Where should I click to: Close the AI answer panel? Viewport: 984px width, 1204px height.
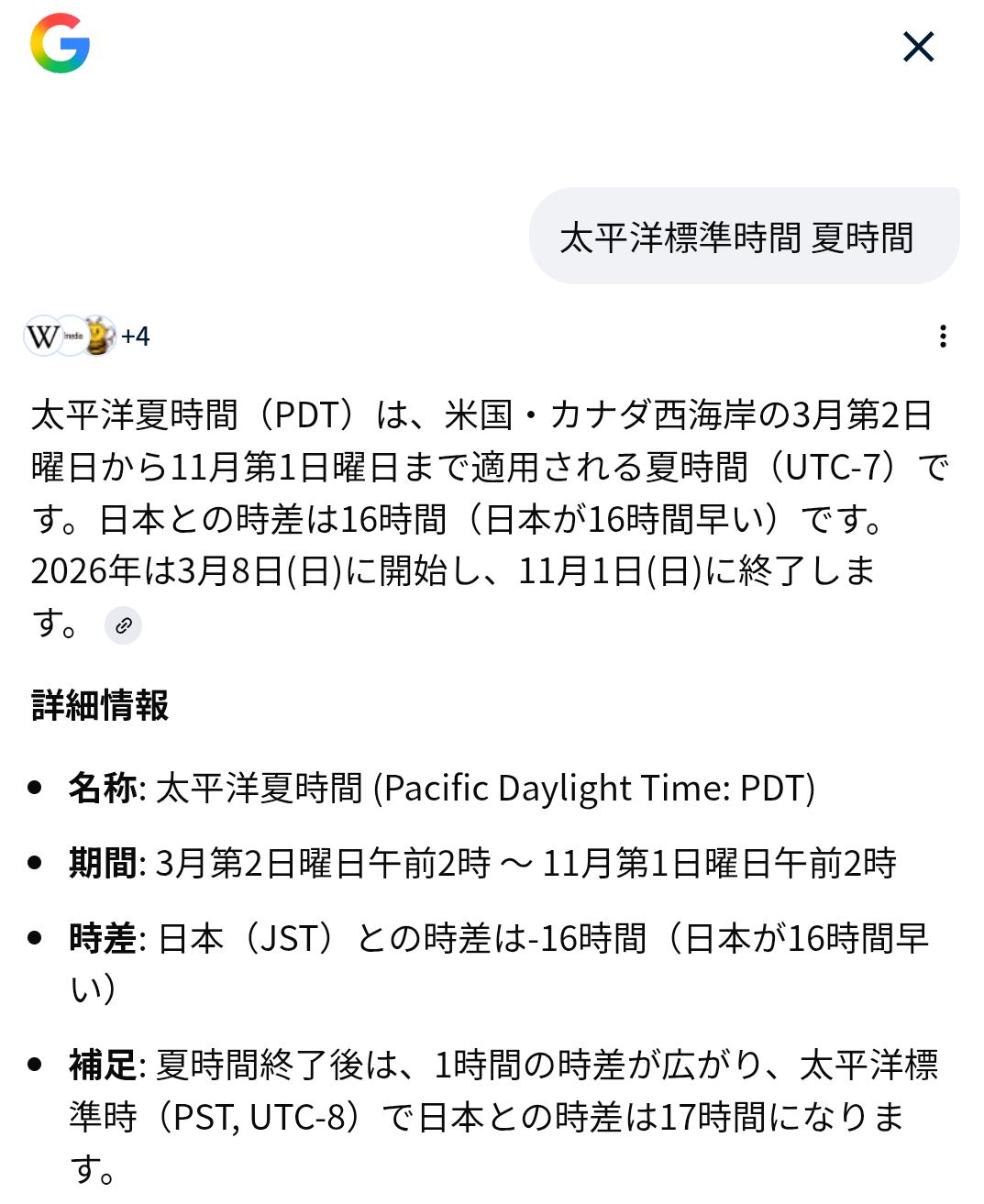[x=918, y=47]
